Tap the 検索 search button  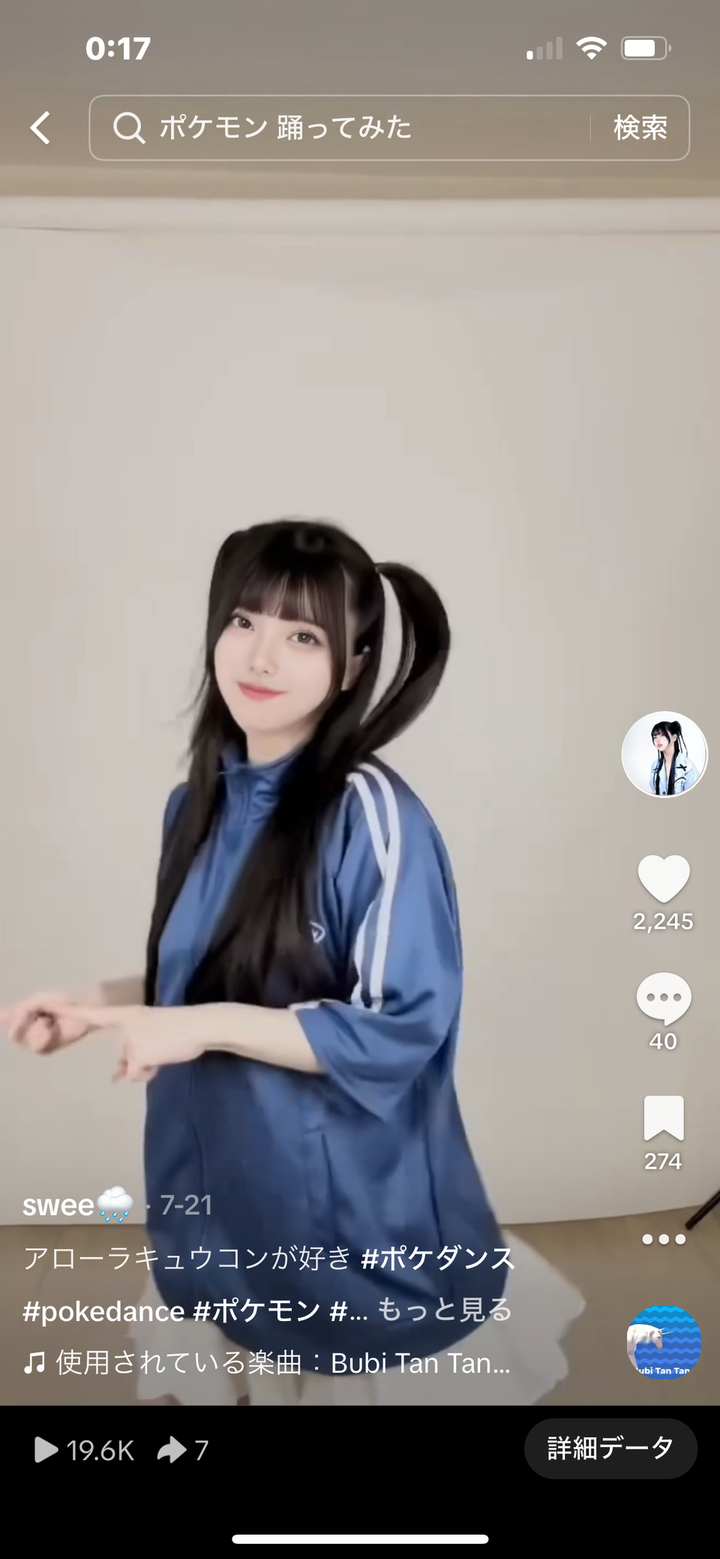[640, 128]
